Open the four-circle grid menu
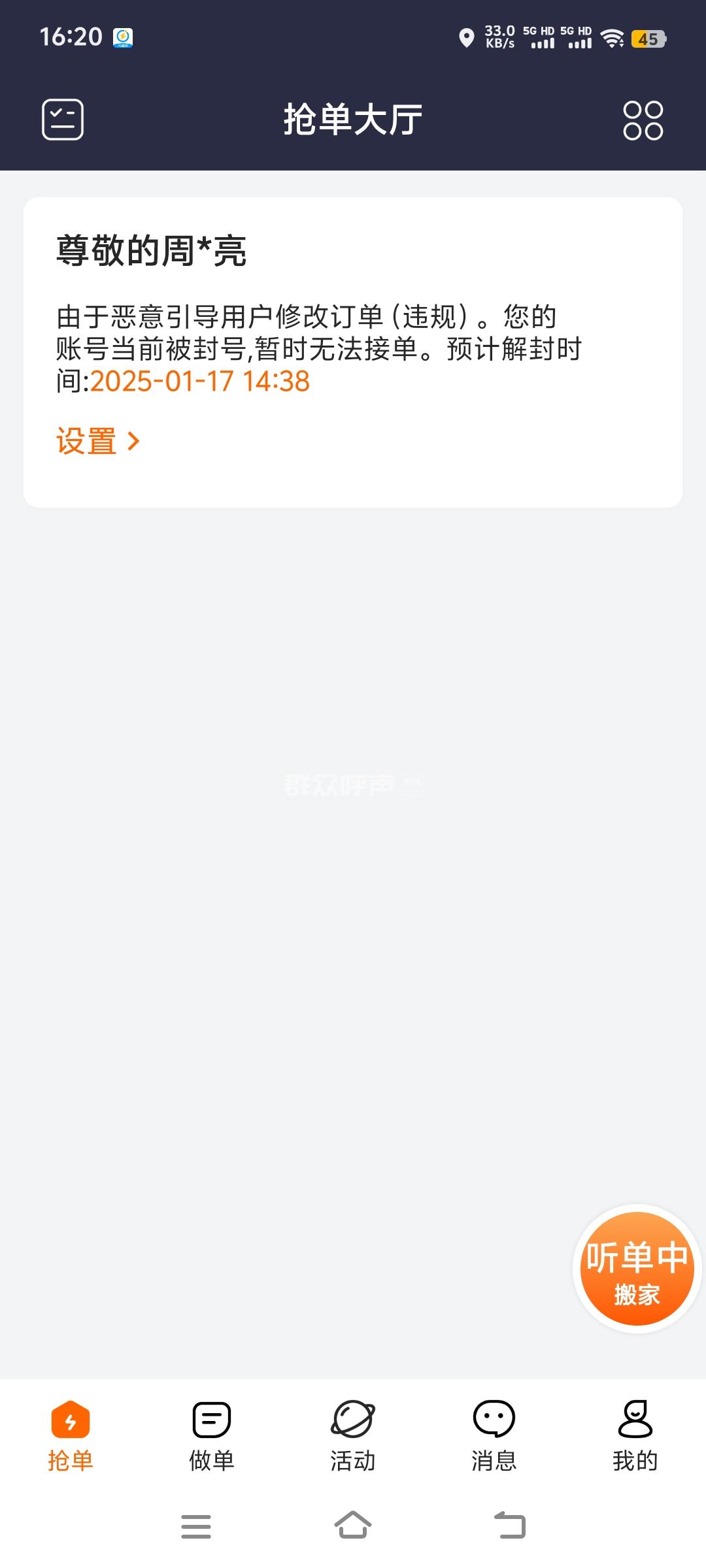The width and height of the screenshot is (706, 1568). click(x=643, y=120)
